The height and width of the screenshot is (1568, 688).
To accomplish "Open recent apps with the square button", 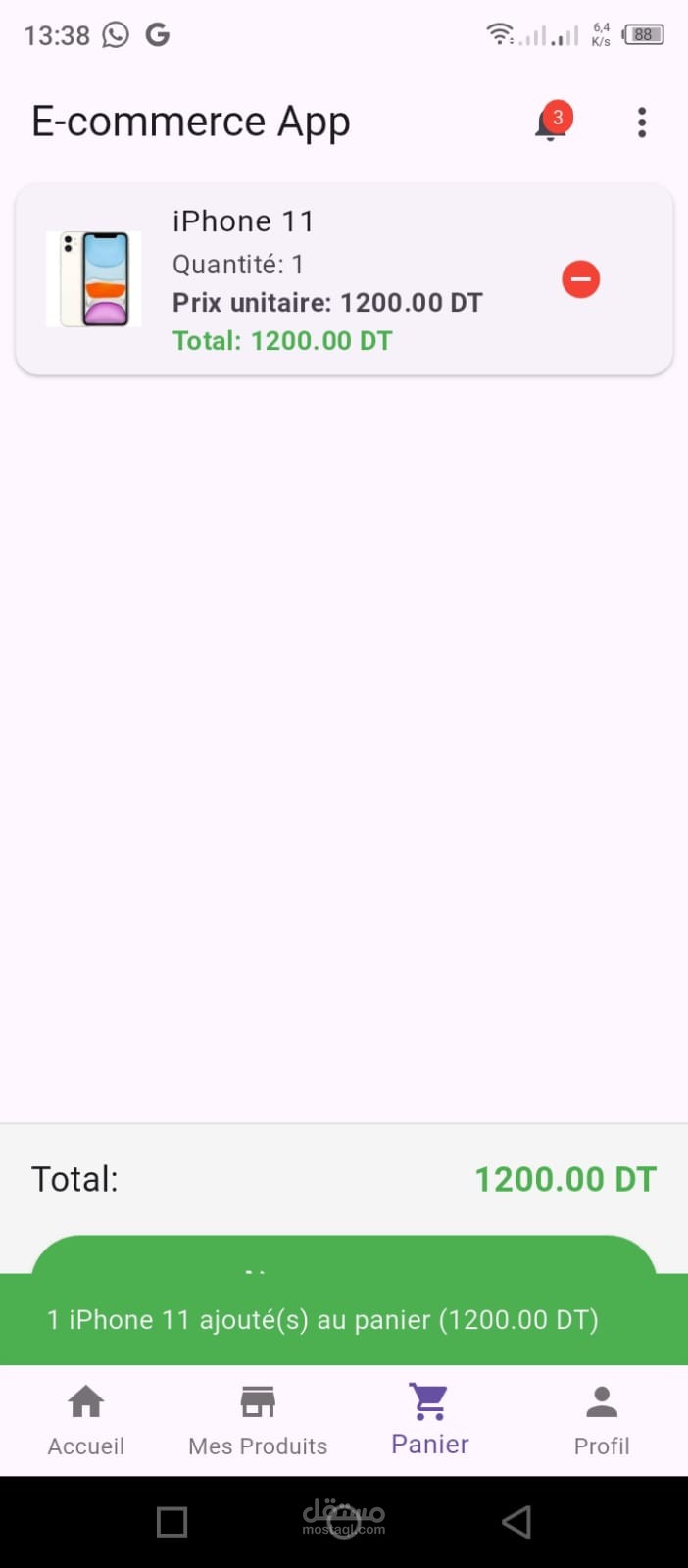I will 172,1522.
